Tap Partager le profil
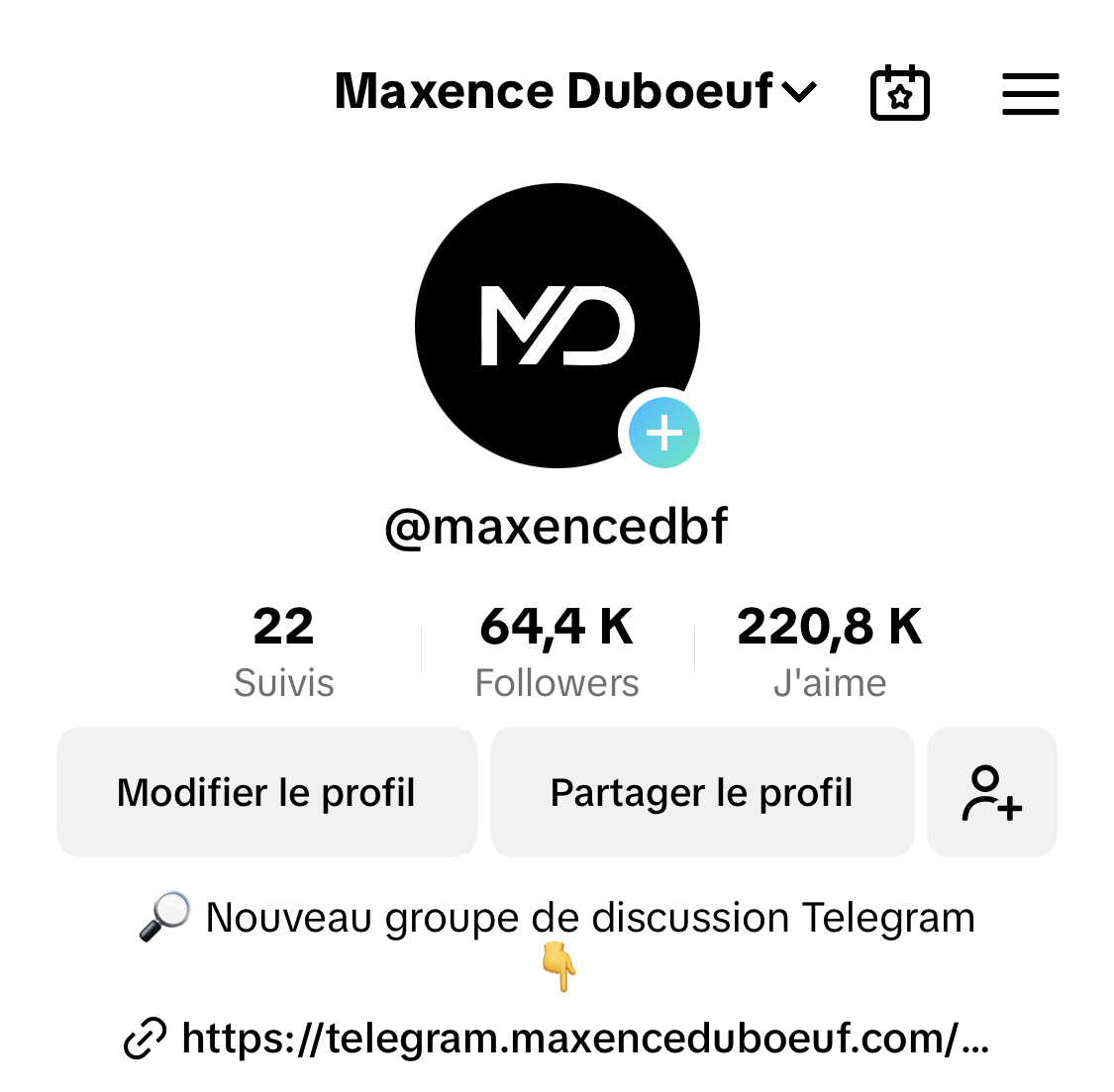 pos(701,792)
